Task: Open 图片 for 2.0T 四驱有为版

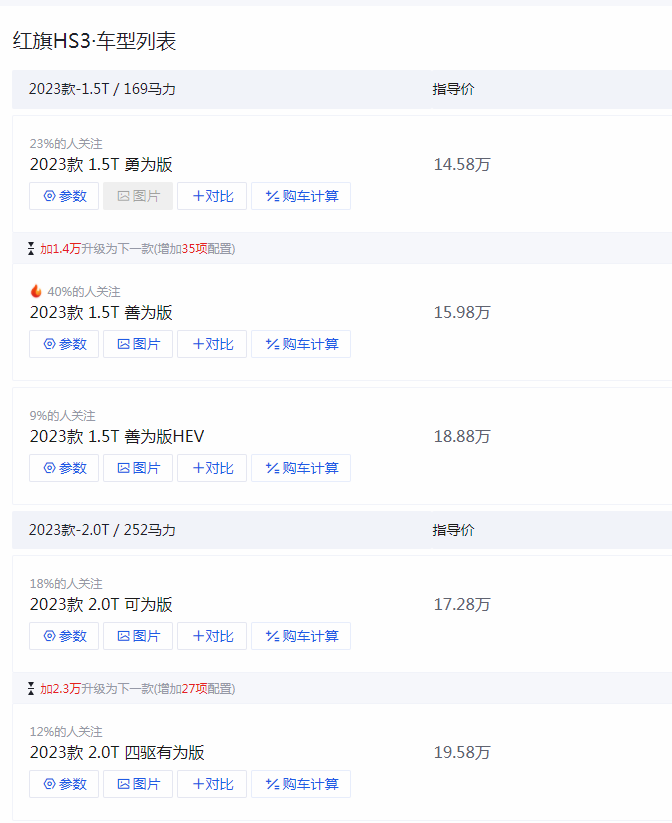Action: [x=138, y=784]
